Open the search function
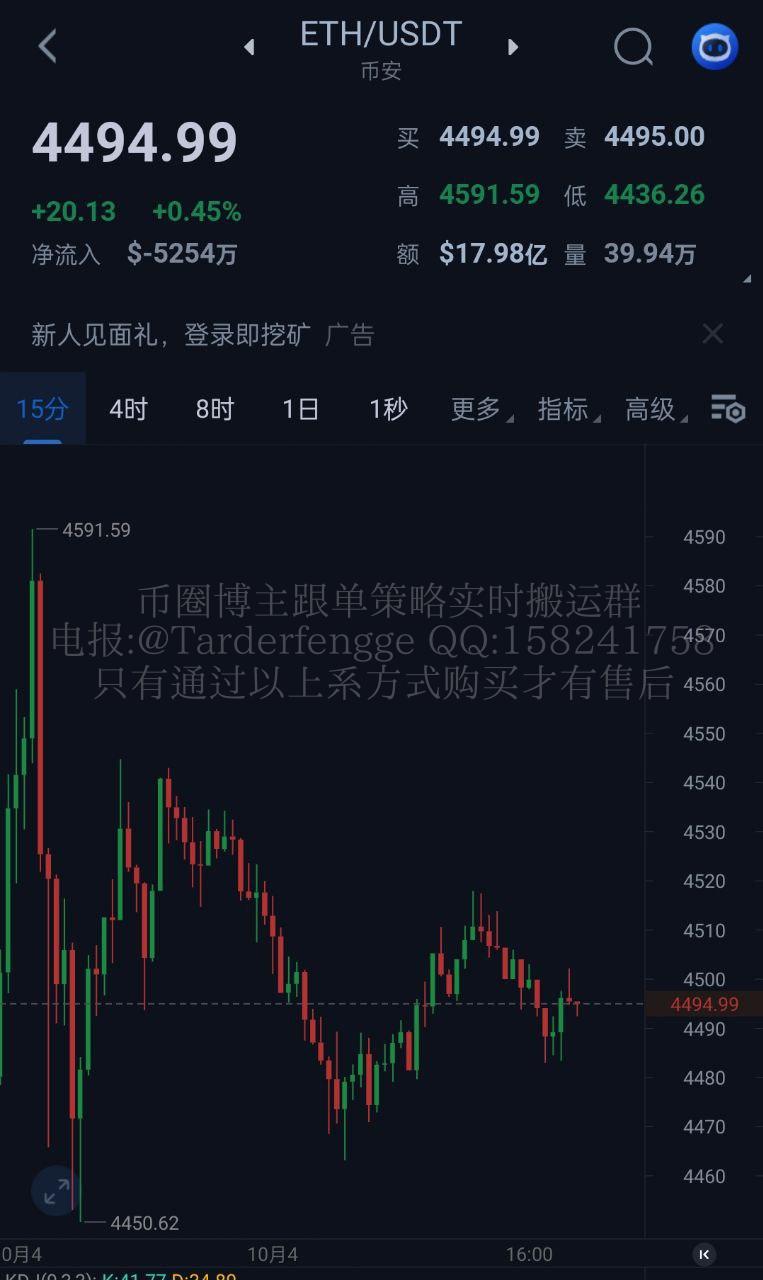Image resolution: width=763 pixels, height=1280 pixels. click(x=633, y=46)
